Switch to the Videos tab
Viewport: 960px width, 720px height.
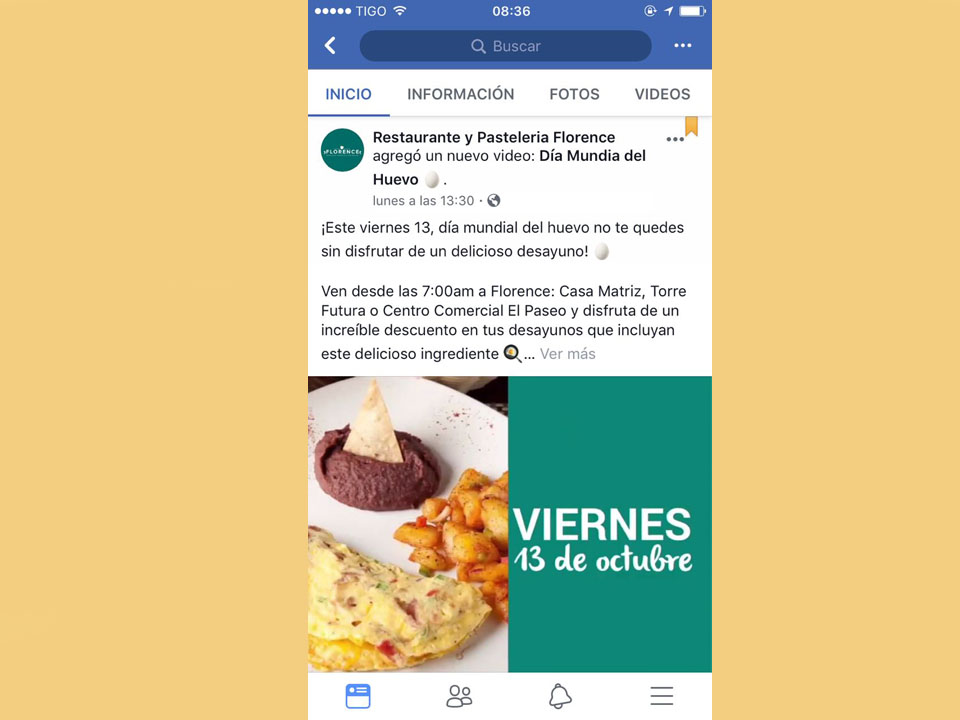[x=662, y=94]
